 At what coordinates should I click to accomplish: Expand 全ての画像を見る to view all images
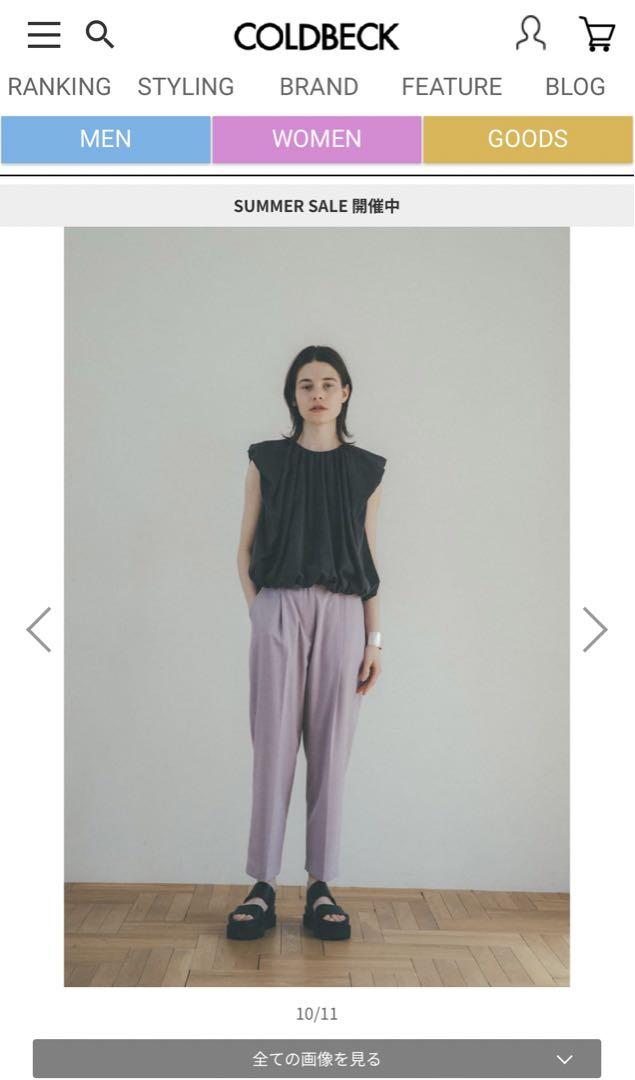(x=317, y=1059)
